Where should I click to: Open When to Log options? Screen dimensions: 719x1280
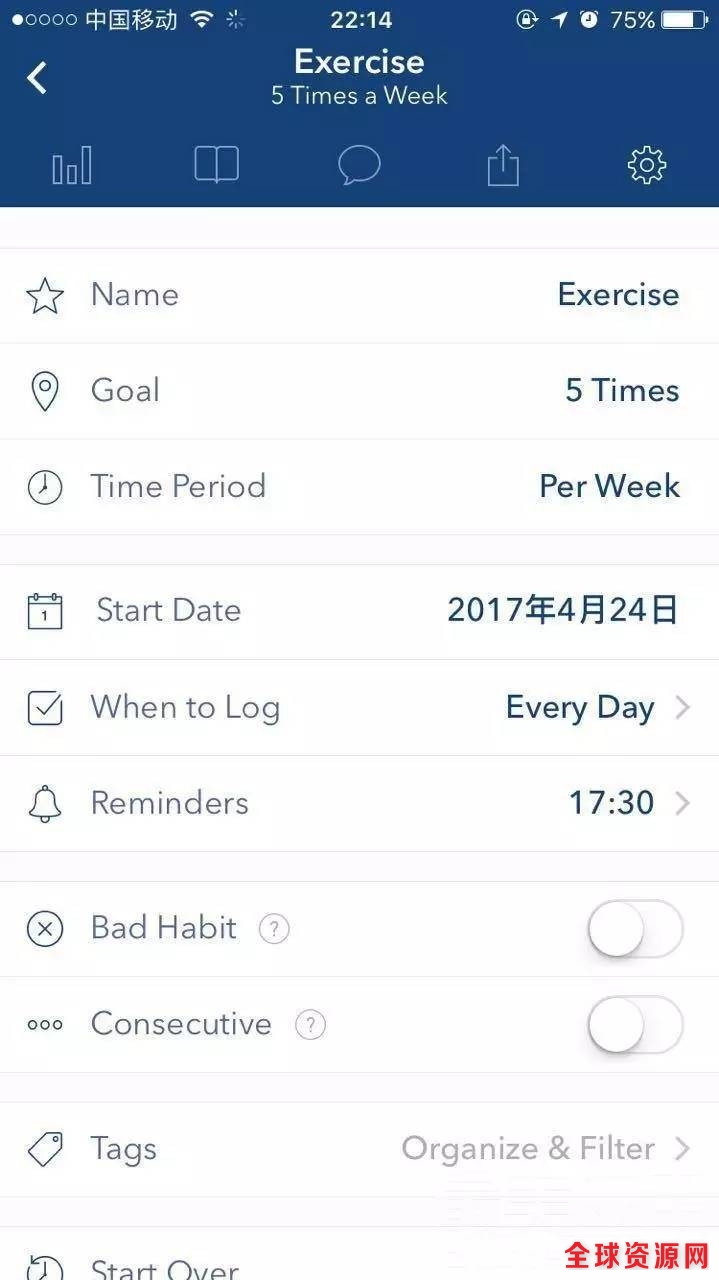(x=359, y=708)
